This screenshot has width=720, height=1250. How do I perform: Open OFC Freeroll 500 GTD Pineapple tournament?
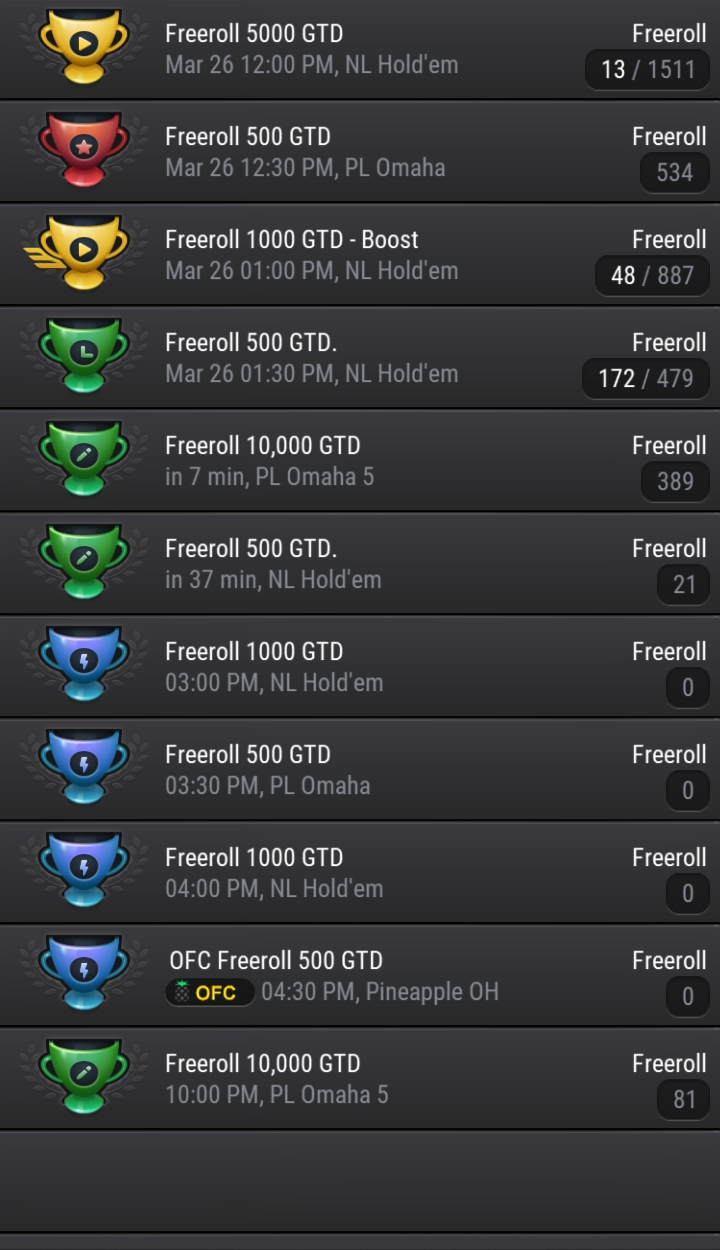click(x=360, y=976)
